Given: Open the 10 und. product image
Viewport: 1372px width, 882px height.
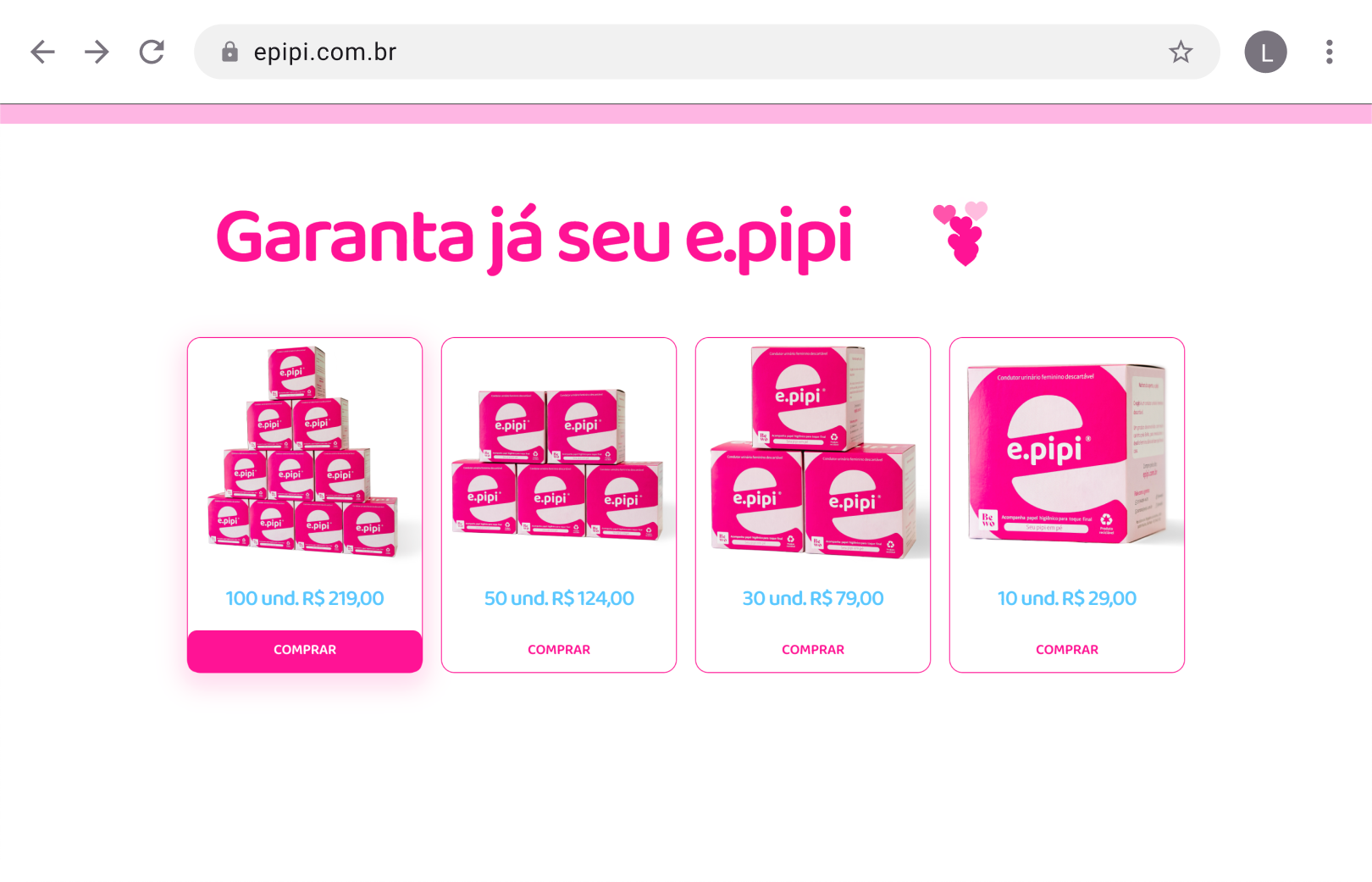Looking at the screenshot, I should 1067,453.
